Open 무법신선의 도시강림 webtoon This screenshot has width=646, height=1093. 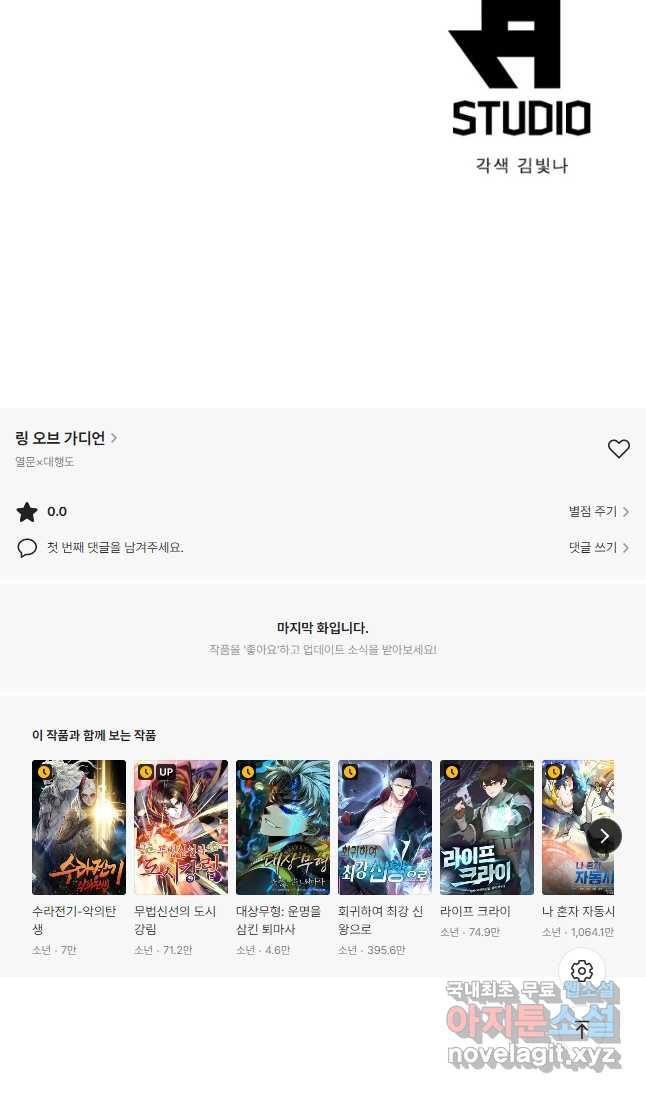pyautogui.click(x=181, y=827)
